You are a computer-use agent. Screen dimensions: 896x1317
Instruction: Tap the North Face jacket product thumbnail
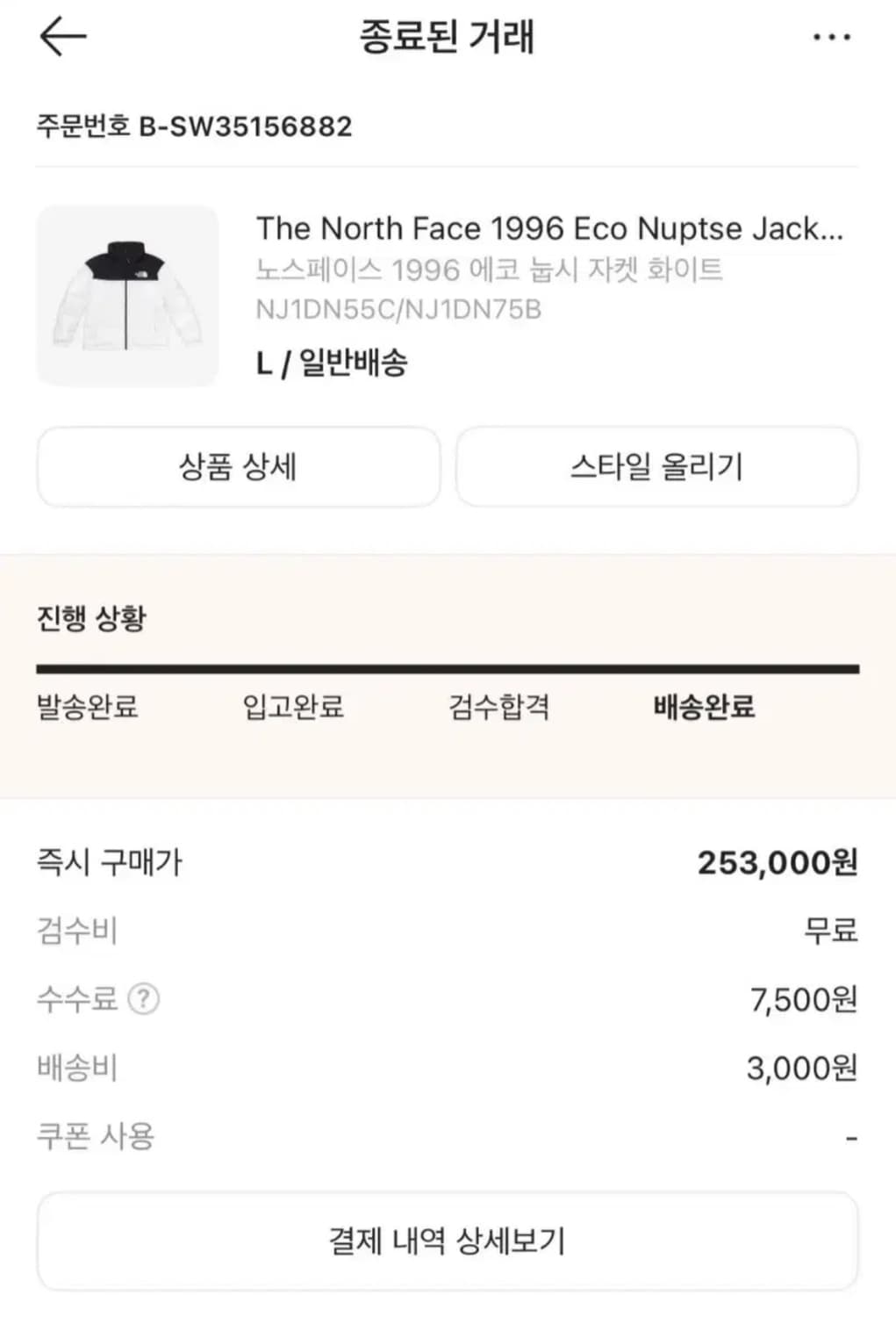(x=127, y=296)
